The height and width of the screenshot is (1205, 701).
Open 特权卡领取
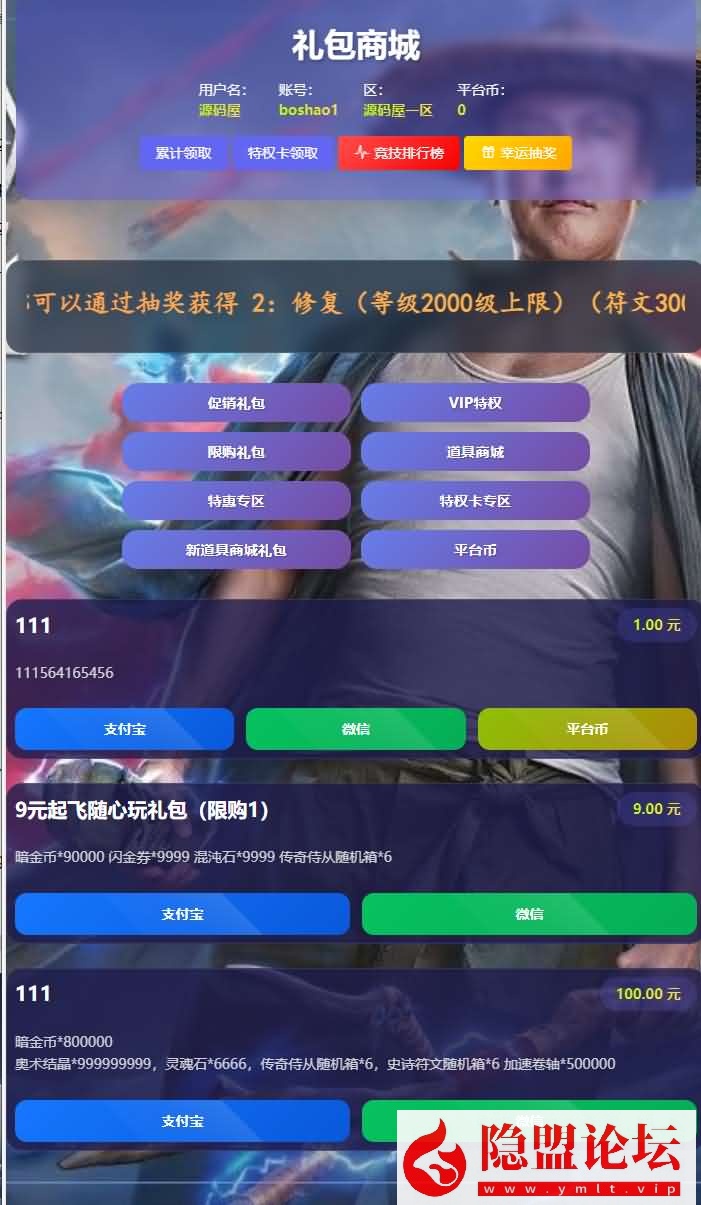(283, 153)
